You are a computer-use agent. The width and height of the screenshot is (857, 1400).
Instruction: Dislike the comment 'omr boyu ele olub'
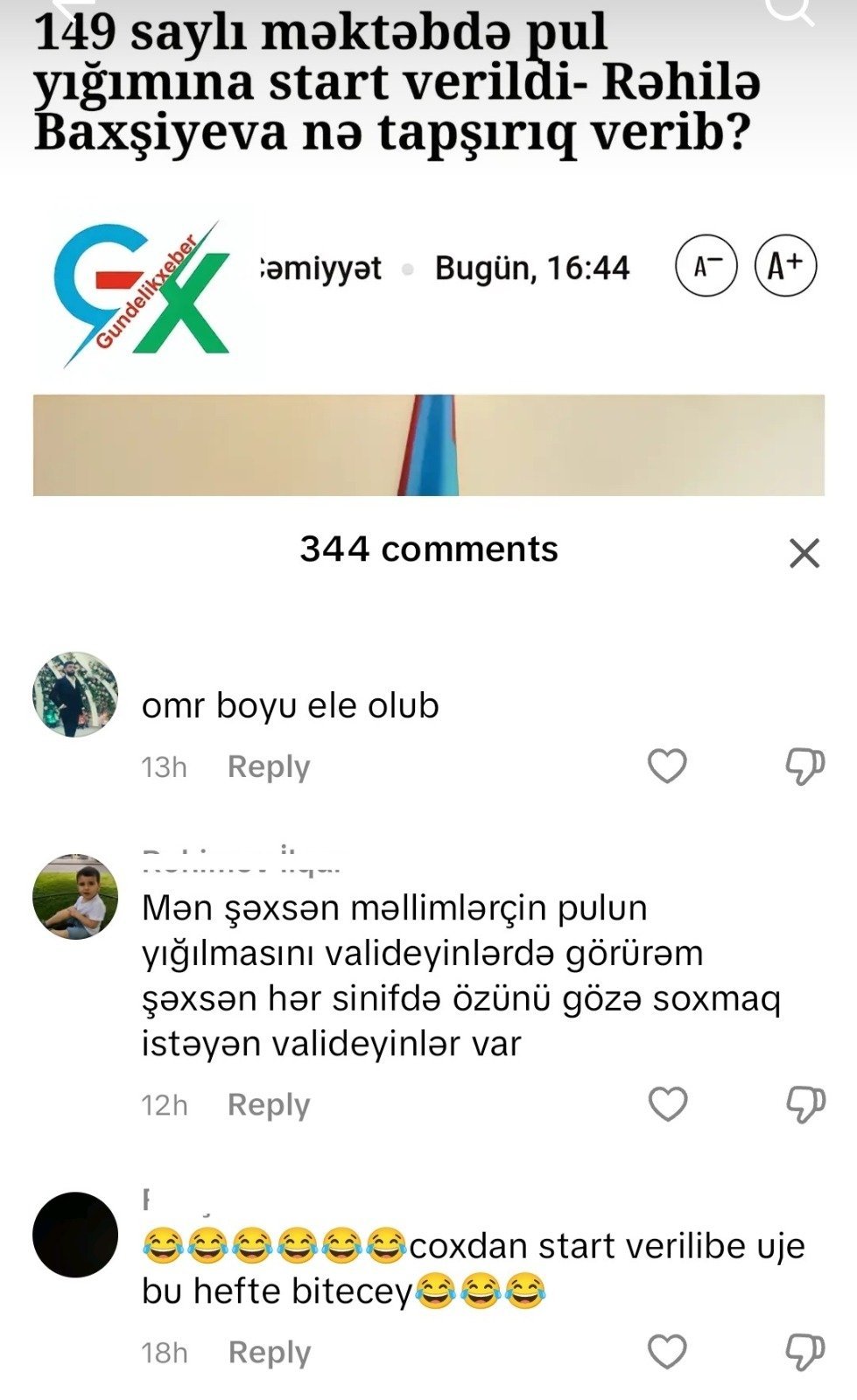804,766
